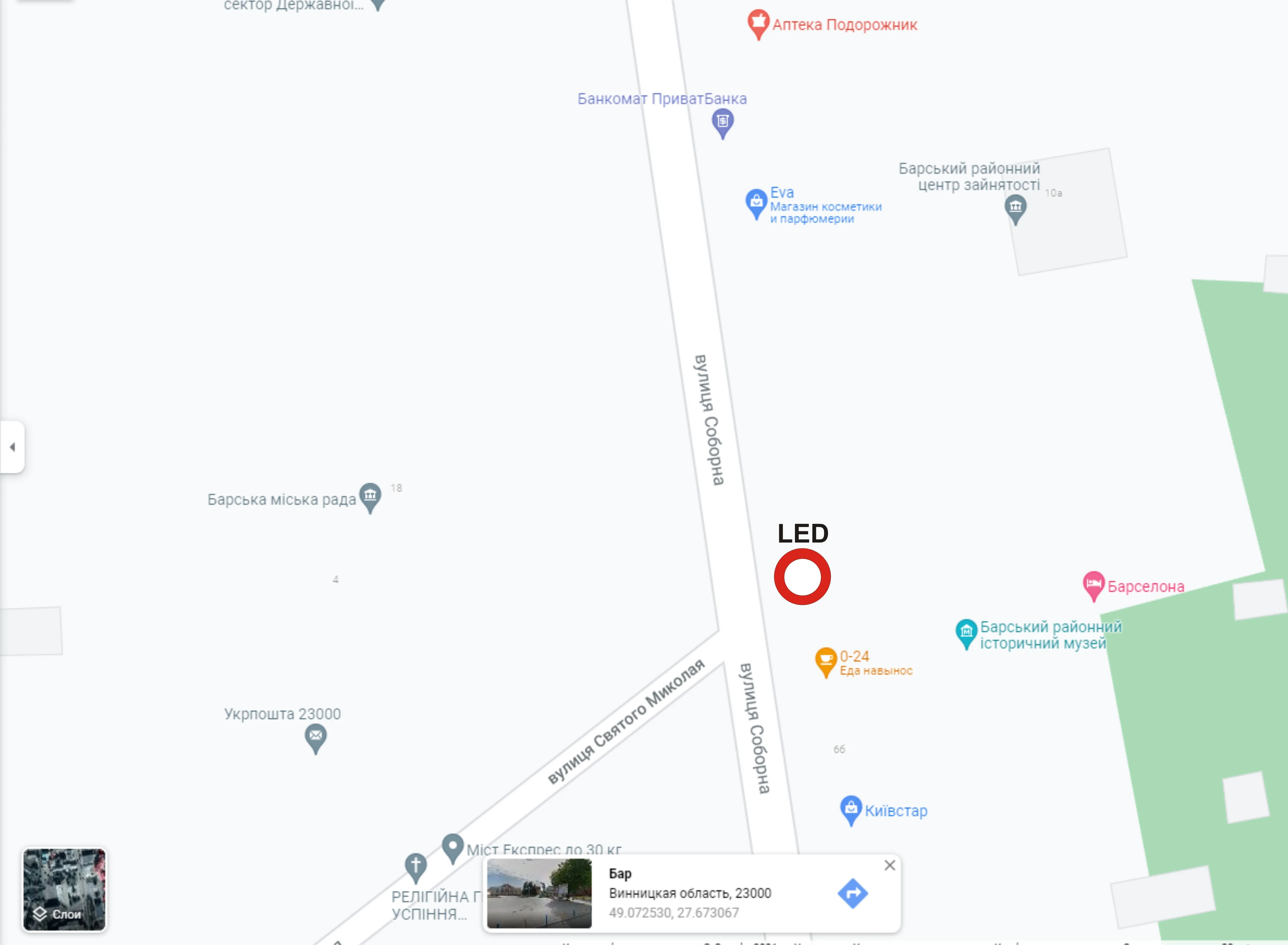Open the Банкомат ПриватБанка marker
This screenshot has width=1288, height=945.
[x=722, y=122]
